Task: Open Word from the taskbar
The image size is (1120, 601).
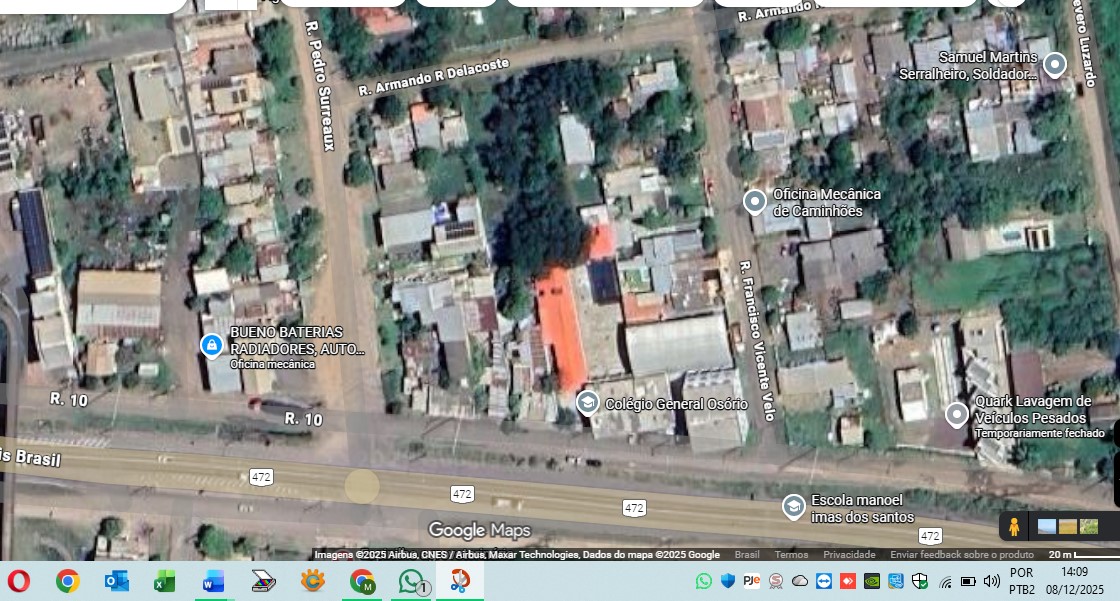Action: click(x=213, y=581)
